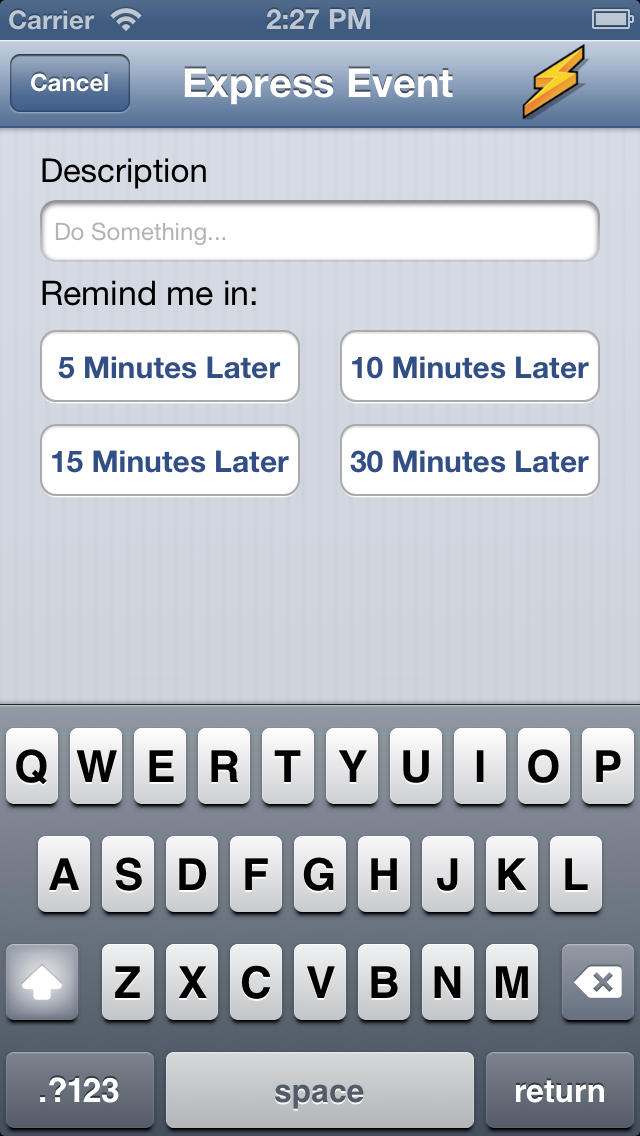Tap the Description text field

(320, 231)
